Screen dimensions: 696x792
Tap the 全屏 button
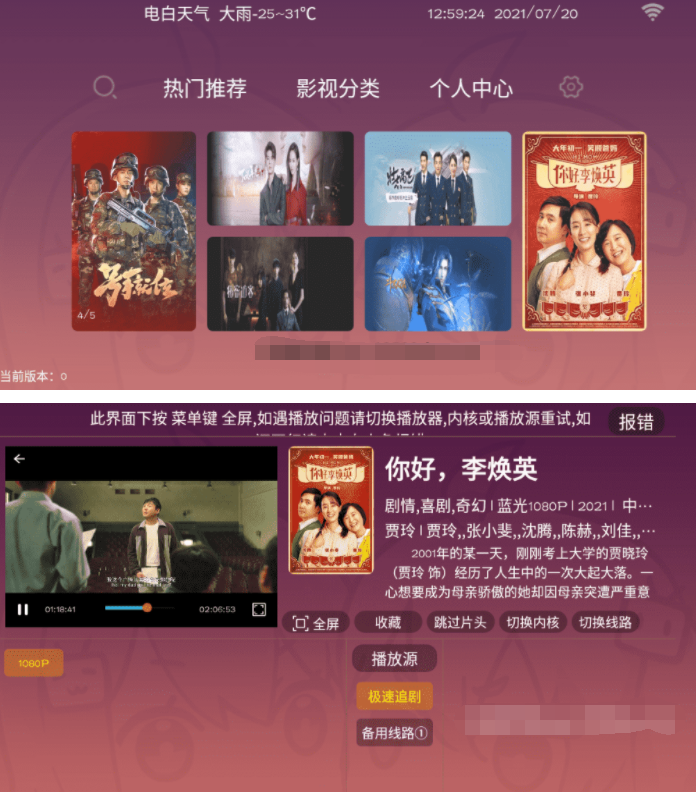[x=315, y=623]
